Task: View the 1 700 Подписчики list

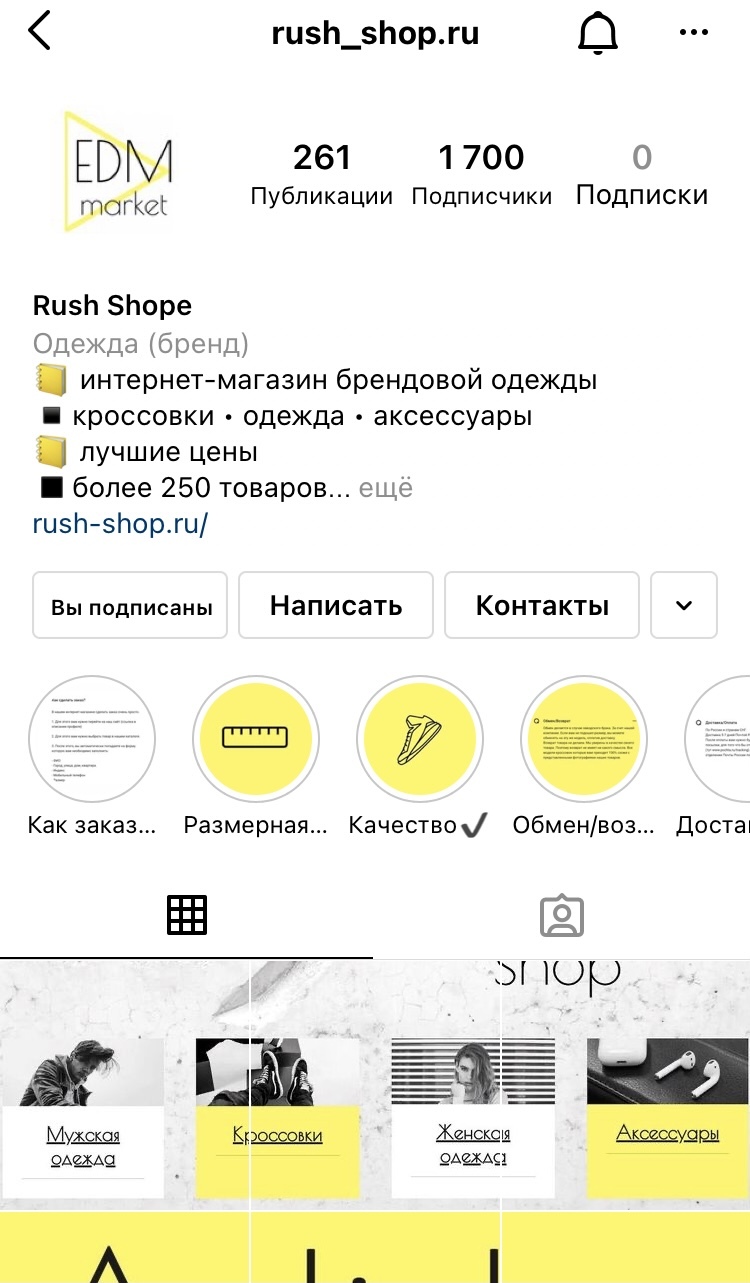Action: point(481,173)
